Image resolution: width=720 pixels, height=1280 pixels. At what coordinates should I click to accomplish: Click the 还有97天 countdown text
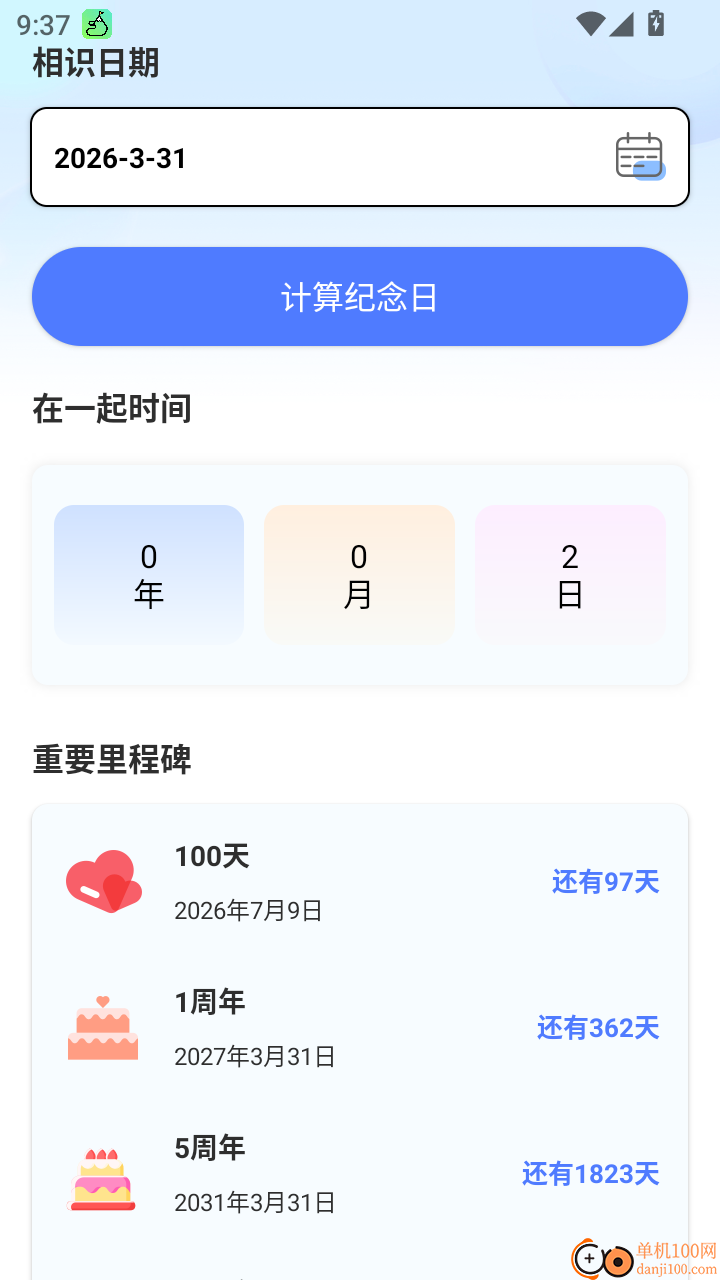(605, 883)
